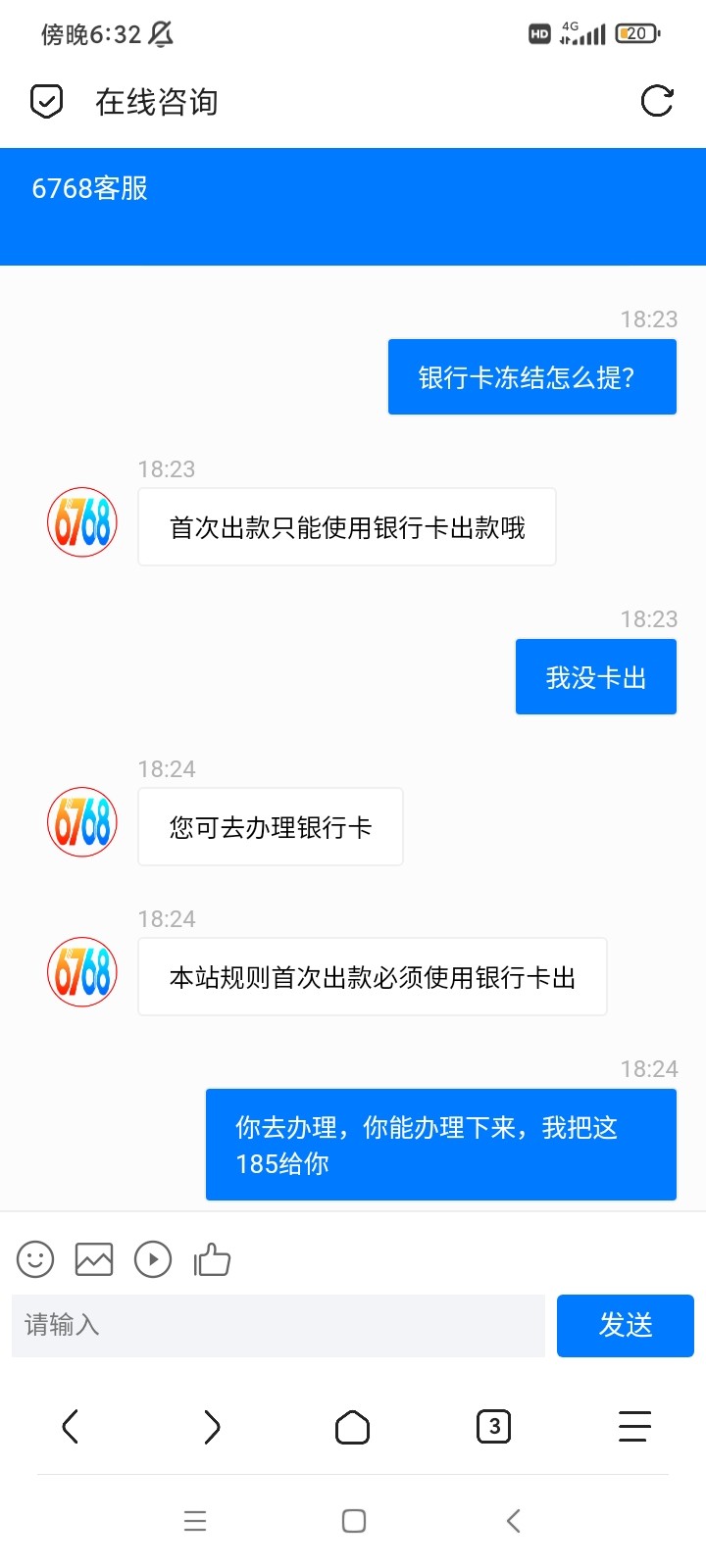Select the image attachment icon
706x1568 pixels.
[94, 1259]
